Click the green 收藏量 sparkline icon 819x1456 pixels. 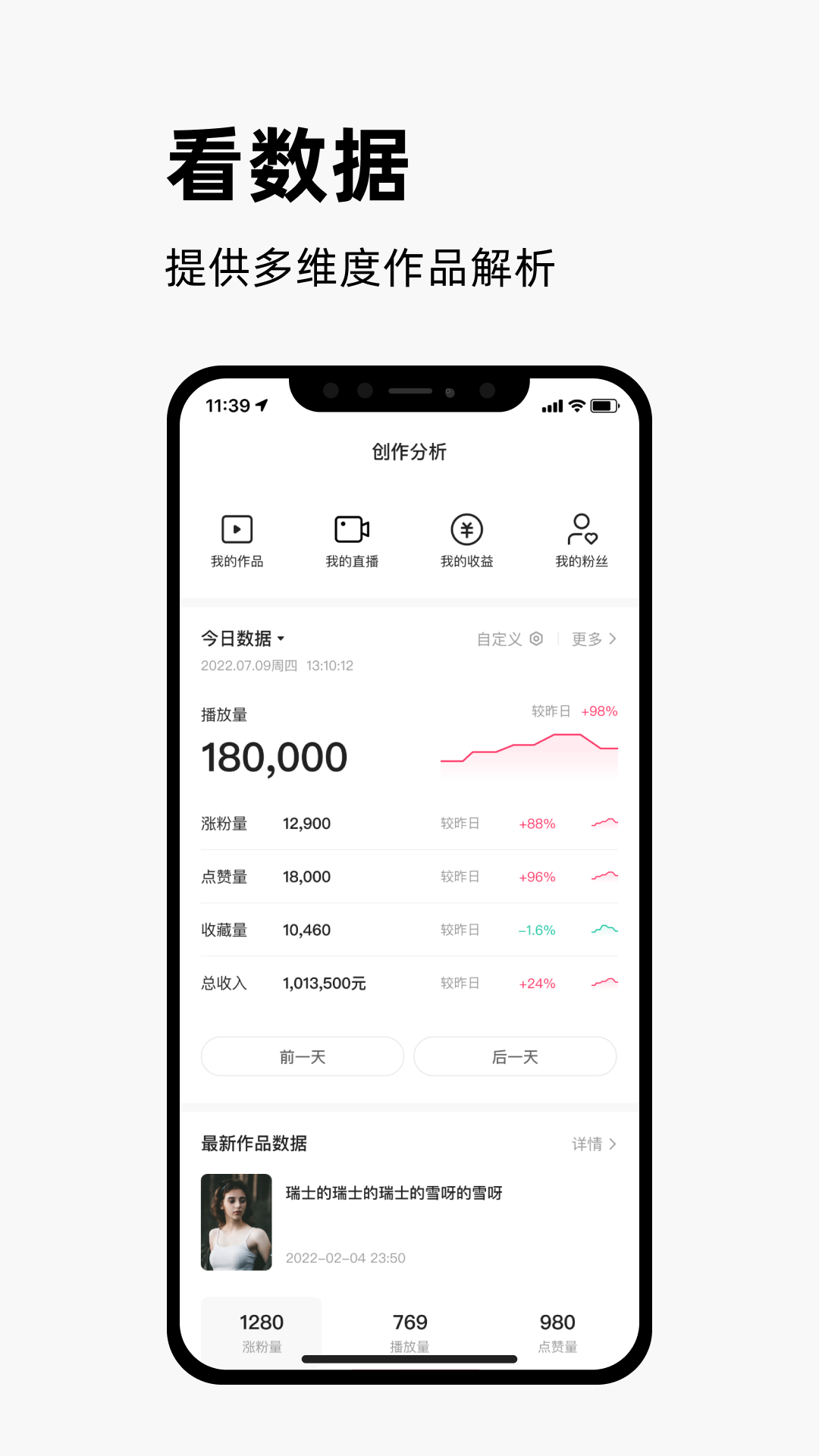603,930
